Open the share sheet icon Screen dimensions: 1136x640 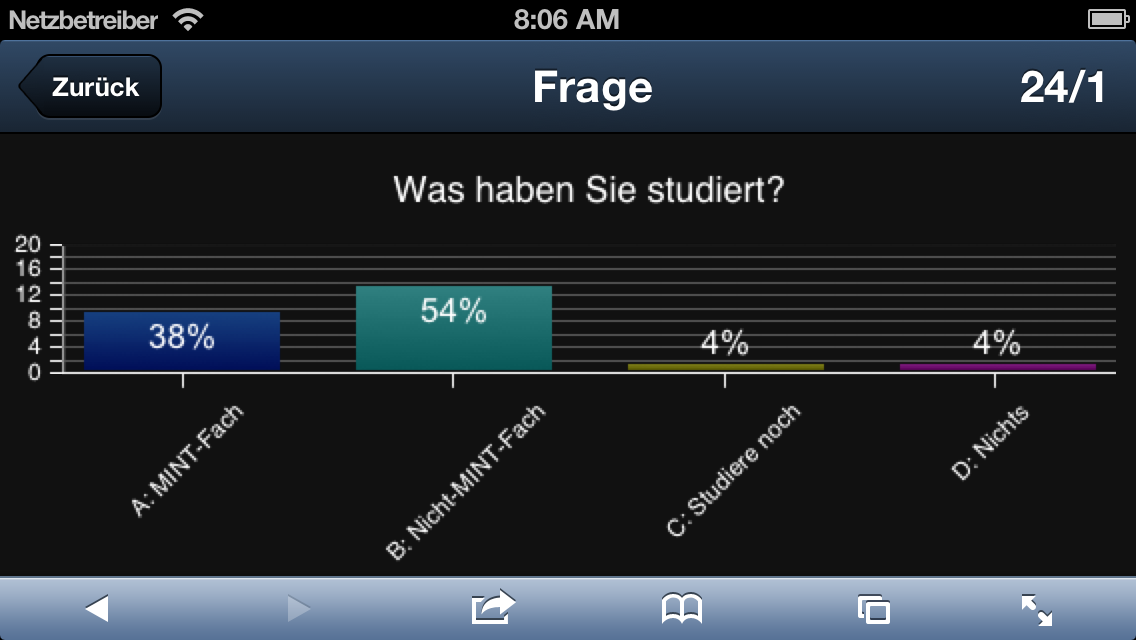(x=493, y=607)
